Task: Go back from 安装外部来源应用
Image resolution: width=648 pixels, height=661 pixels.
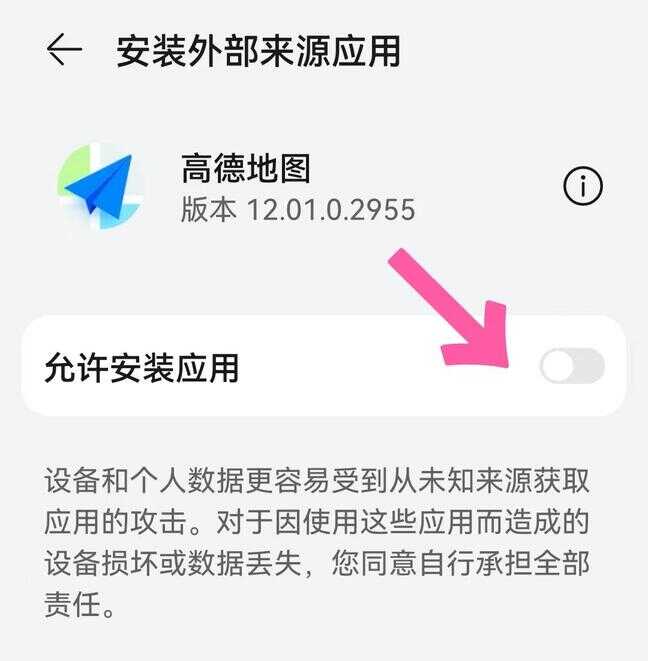Action: [63, 50]
